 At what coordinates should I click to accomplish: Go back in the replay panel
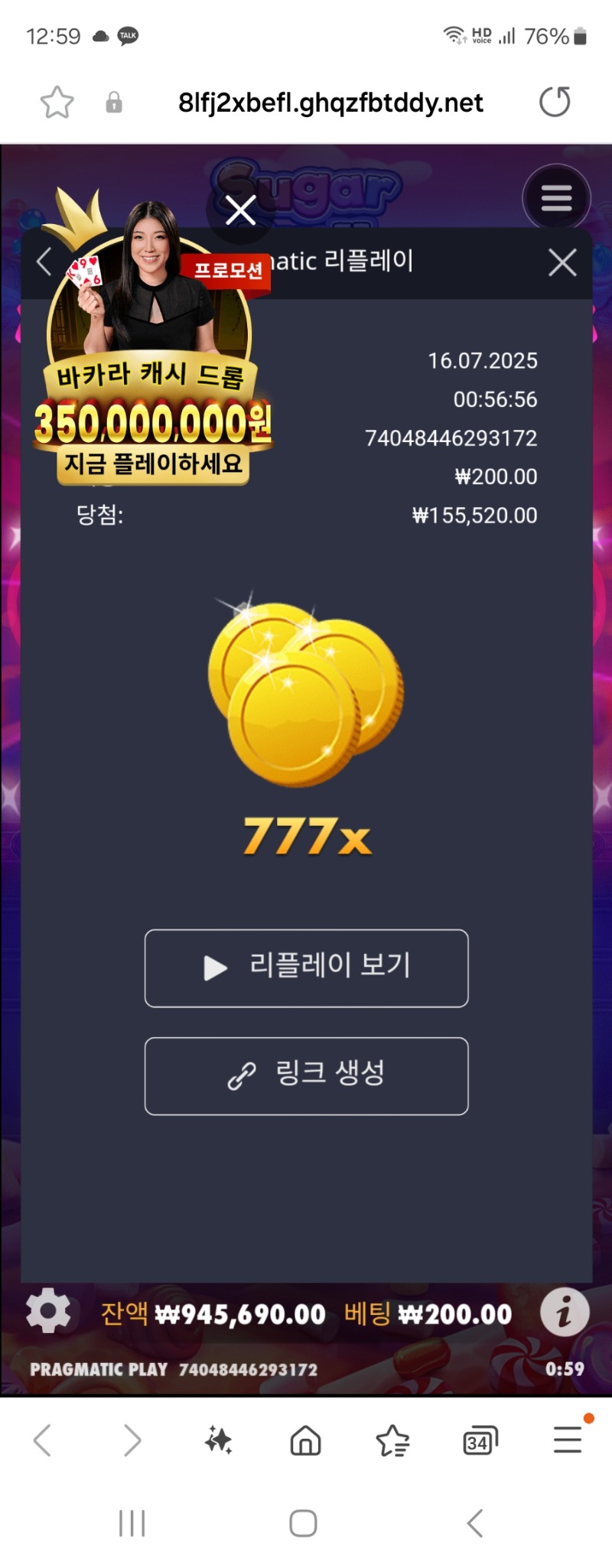pos(44,262)
